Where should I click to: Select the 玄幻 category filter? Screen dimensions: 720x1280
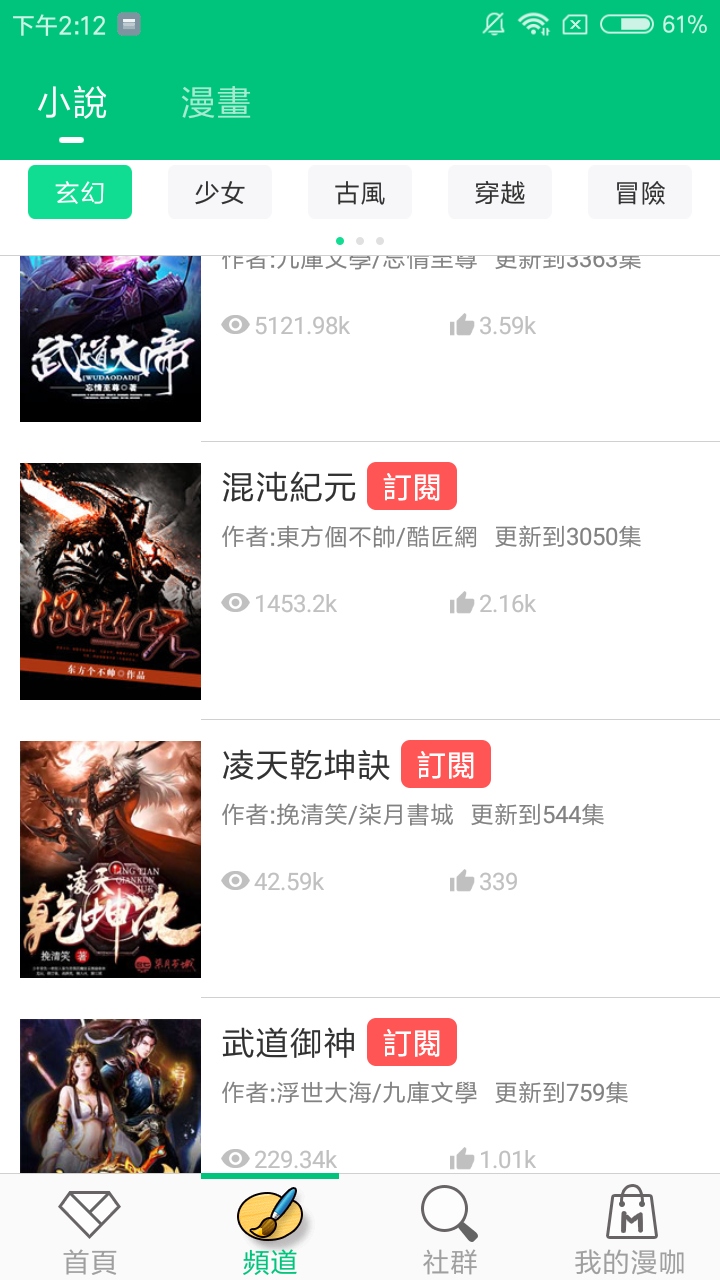(79, 191)
